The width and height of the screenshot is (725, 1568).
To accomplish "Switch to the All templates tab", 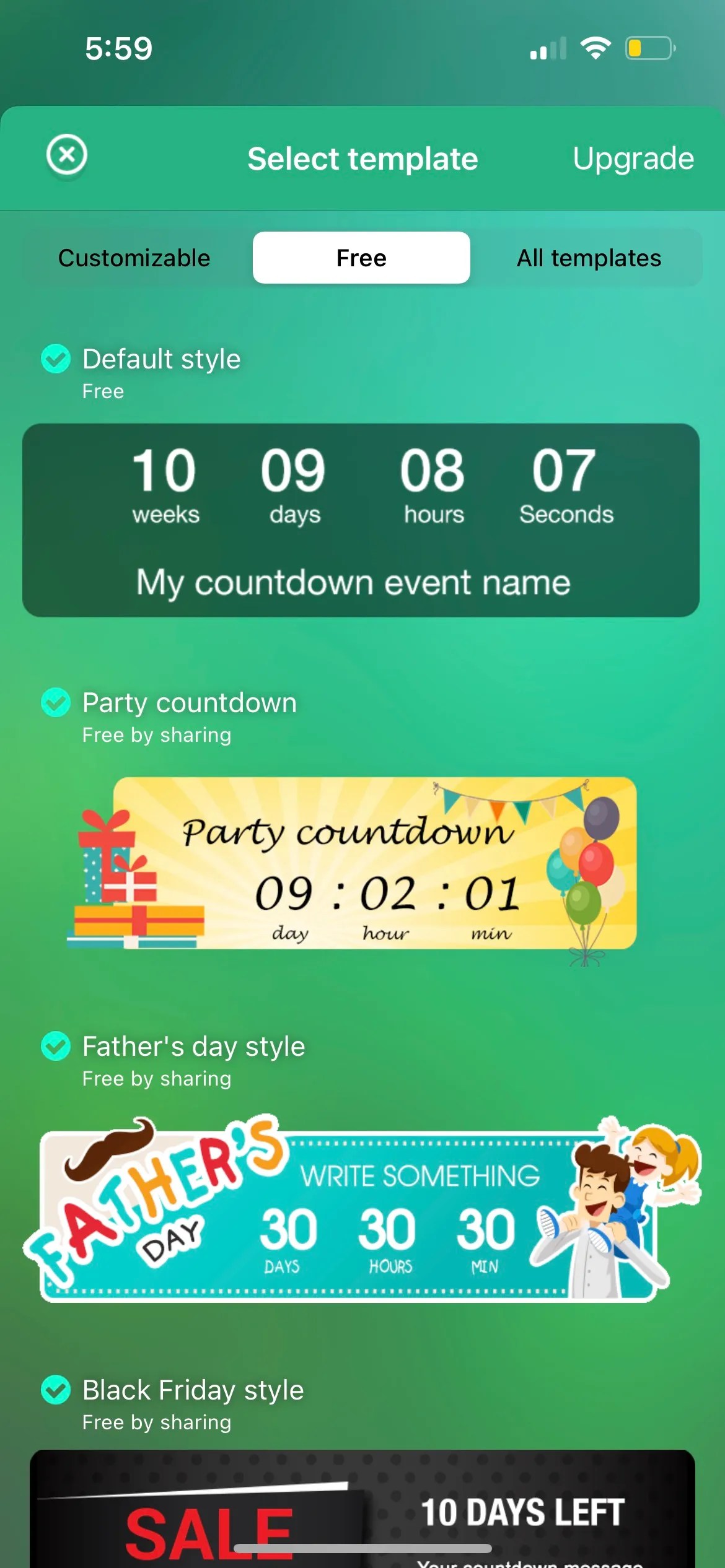I will tap(589, 258).
